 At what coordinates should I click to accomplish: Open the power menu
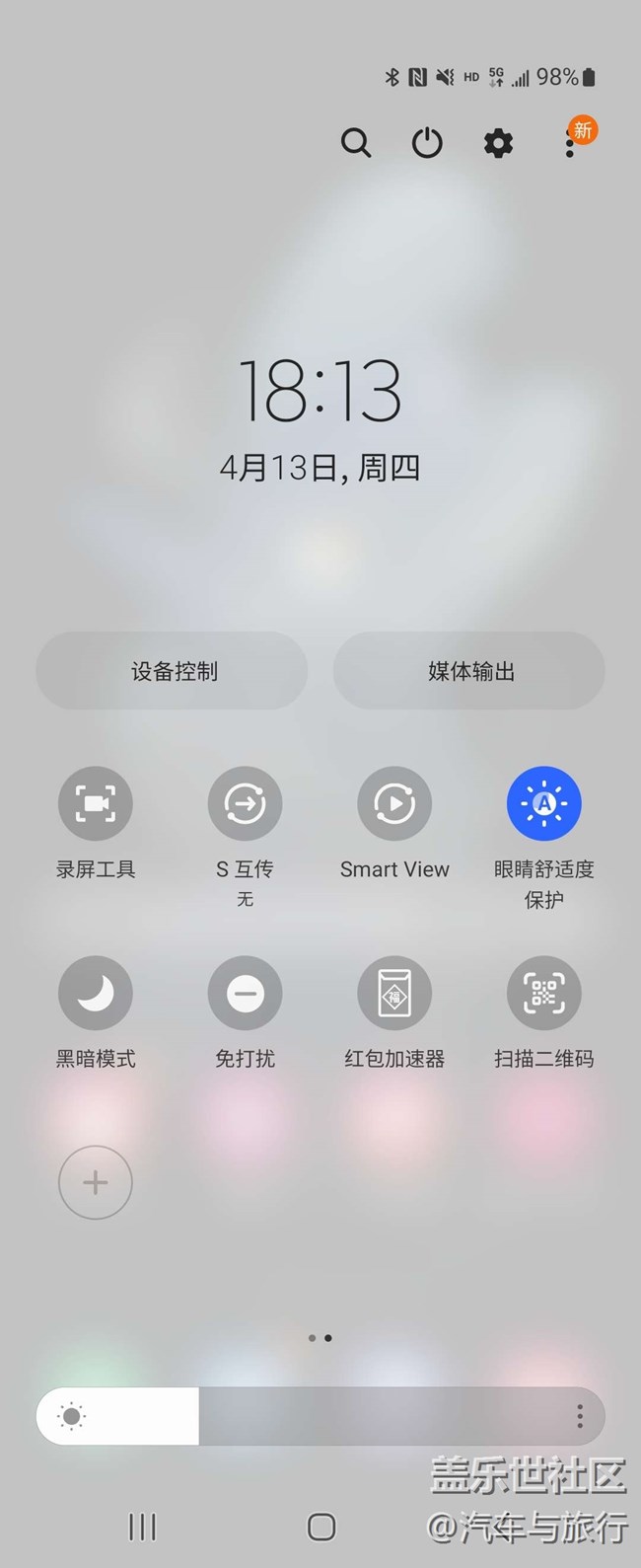click(427, 144)
